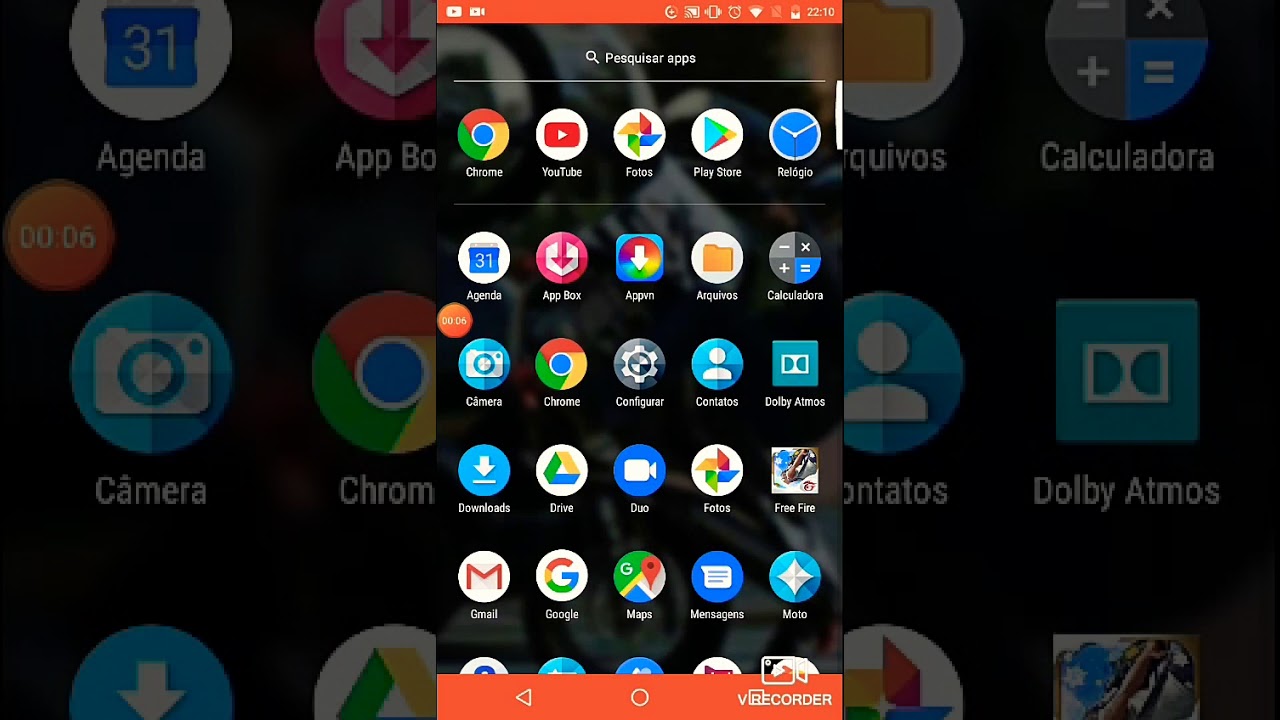Open Gmail

point(484,577)
